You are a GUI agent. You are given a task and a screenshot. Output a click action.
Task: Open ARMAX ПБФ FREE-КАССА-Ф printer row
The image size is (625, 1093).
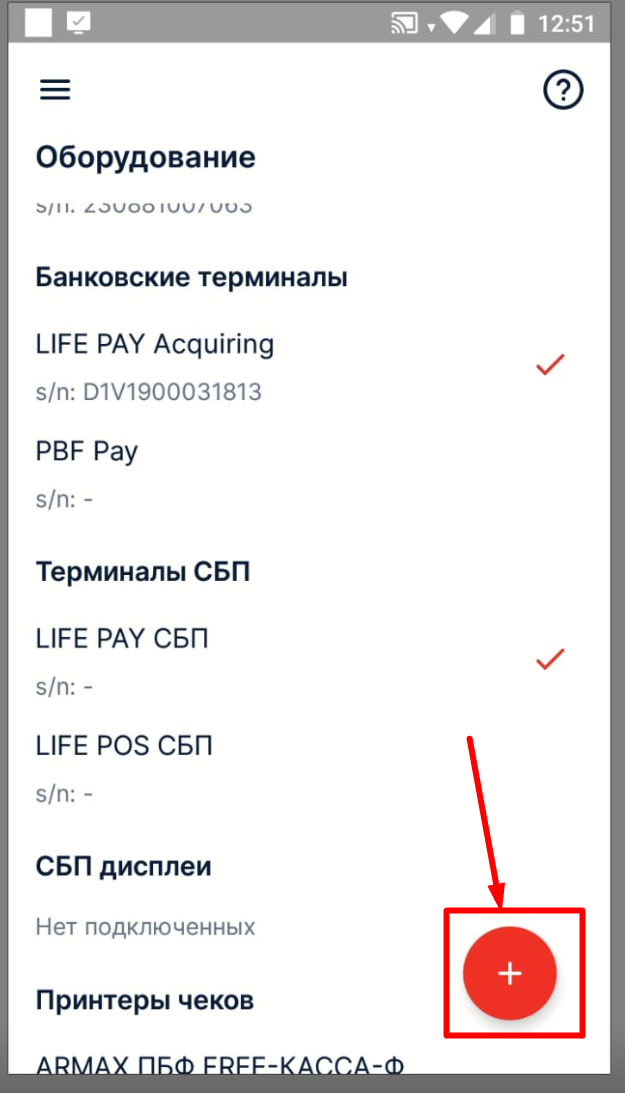(x=220, y=1064)
